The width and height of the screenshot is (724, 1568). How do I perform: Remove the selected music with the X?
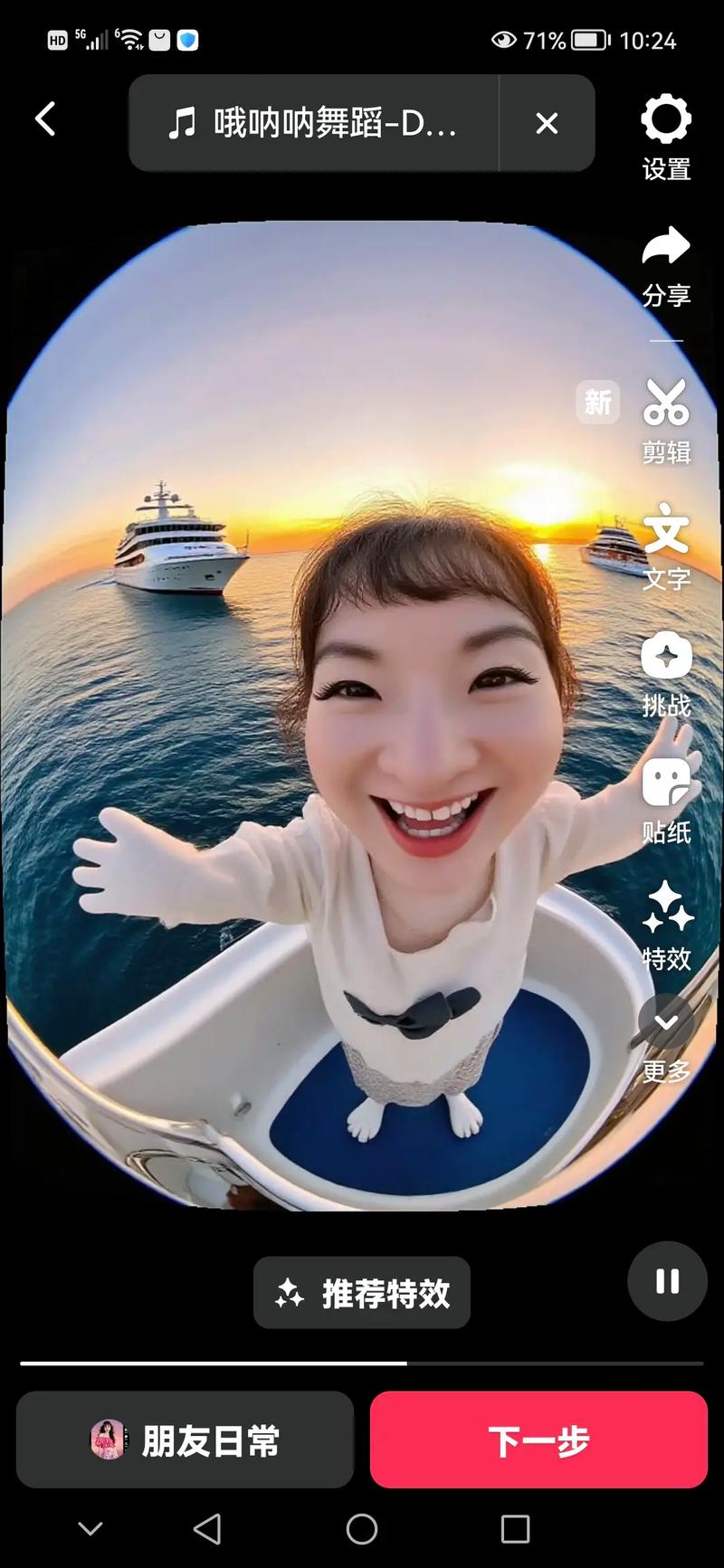coord(547,123)
